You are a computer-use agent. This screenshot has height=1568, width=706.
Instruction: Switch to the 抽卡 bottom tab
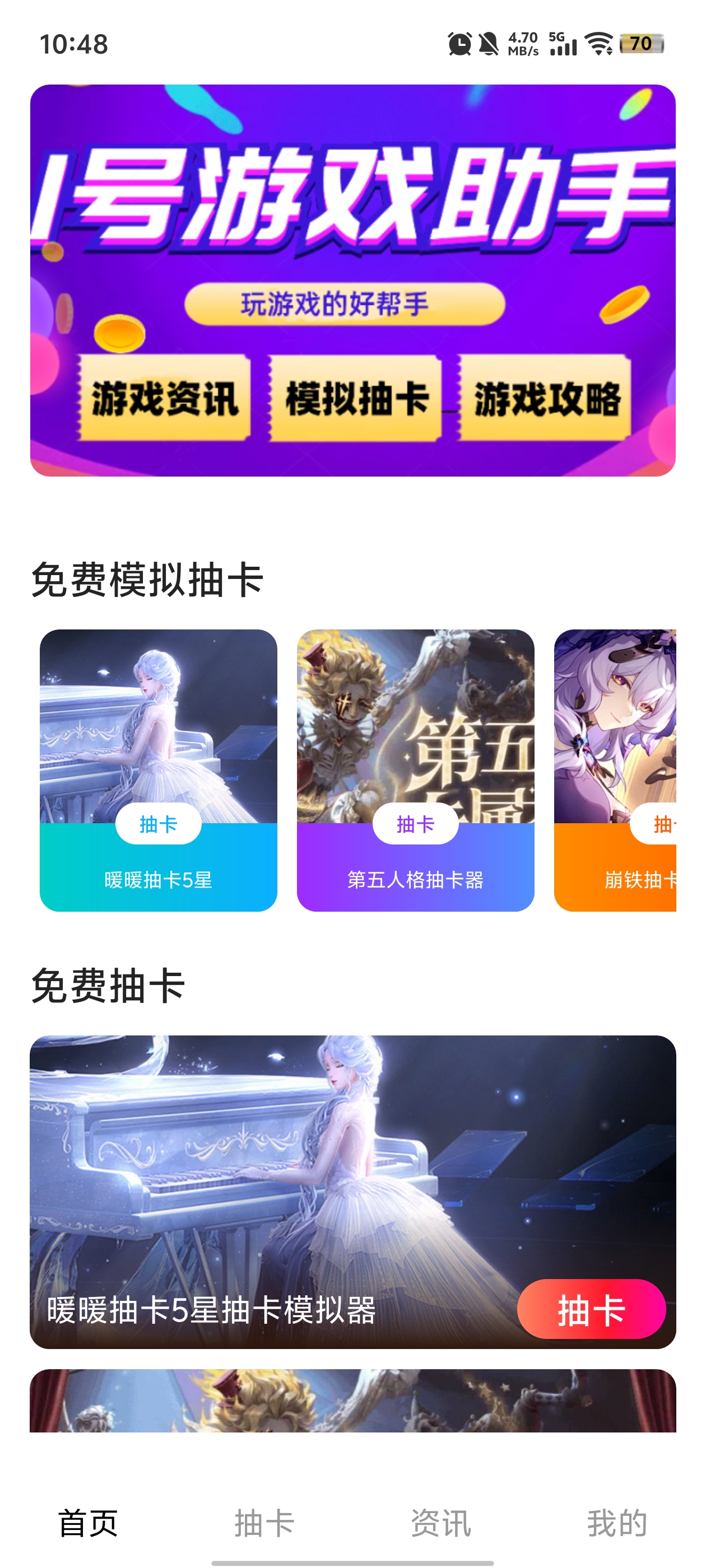coord(264,1523)
